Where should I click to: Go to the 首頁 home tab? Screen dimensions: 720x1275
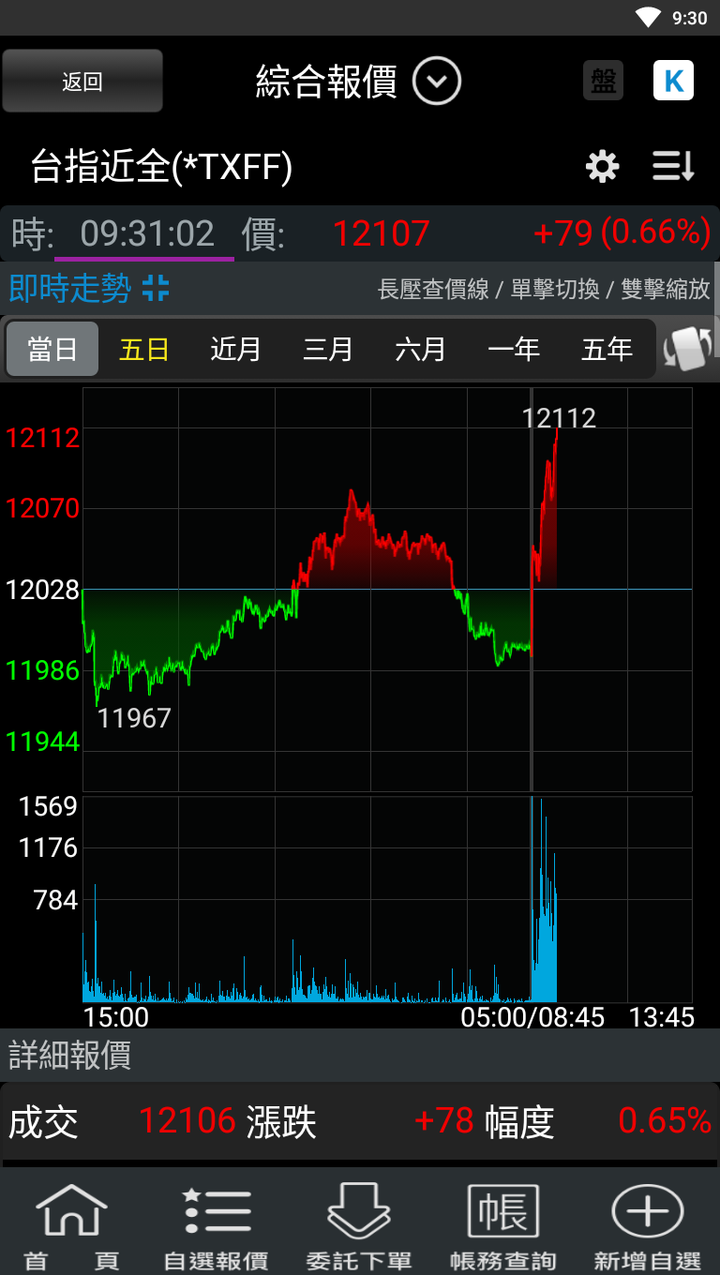coord(72,1225)
